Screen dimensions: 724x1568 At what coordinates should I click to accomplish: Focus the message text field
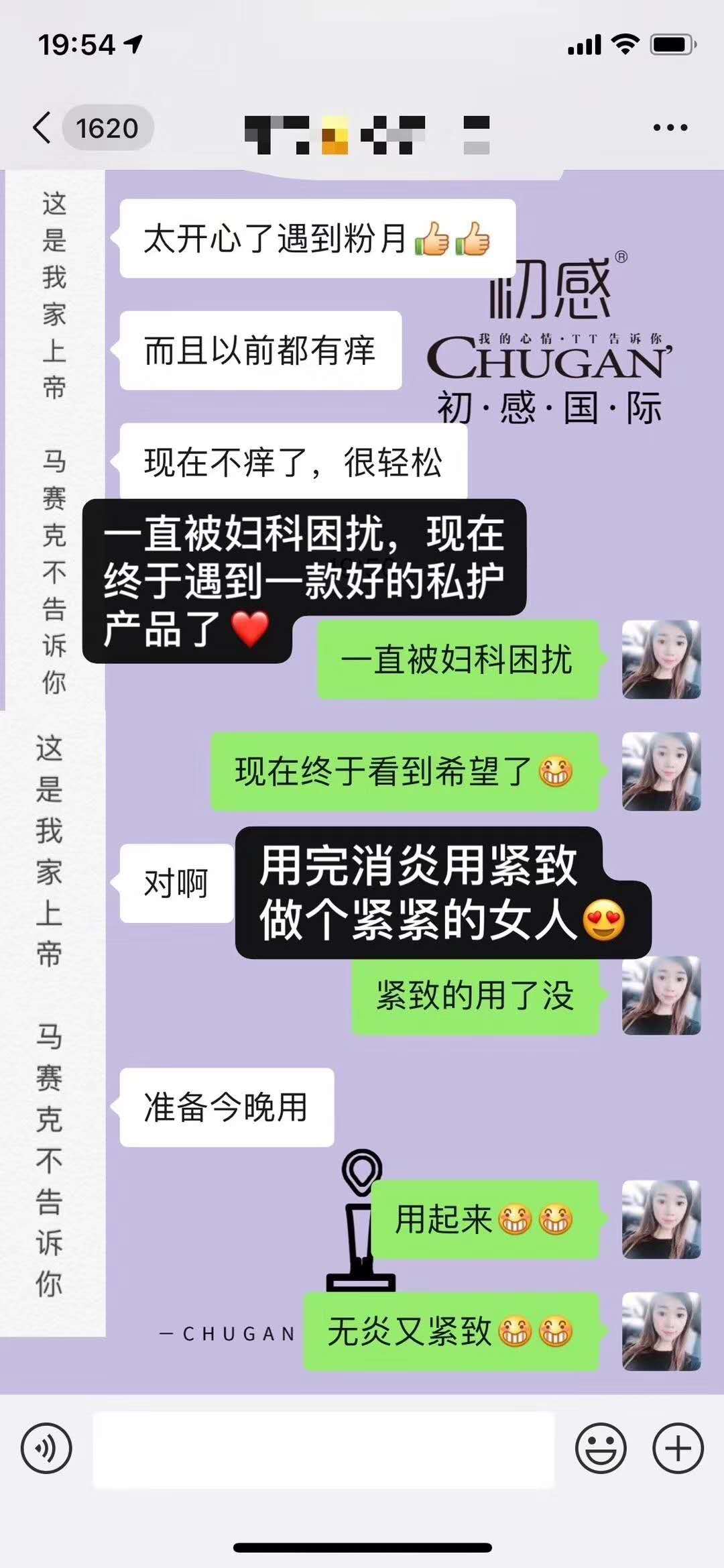point(323,1449)
